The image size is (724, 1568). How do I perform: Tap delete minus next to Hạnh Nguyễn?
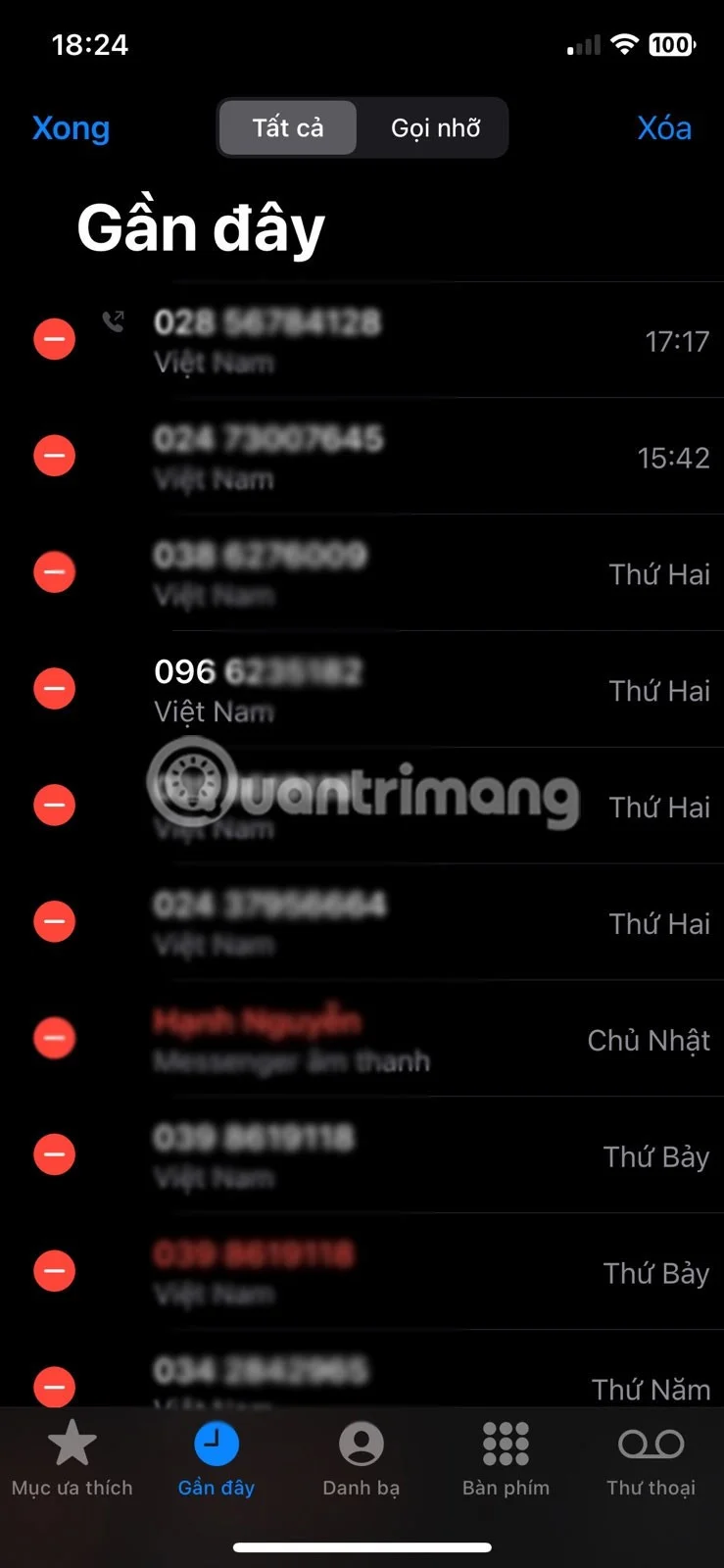pos(54,1039)
